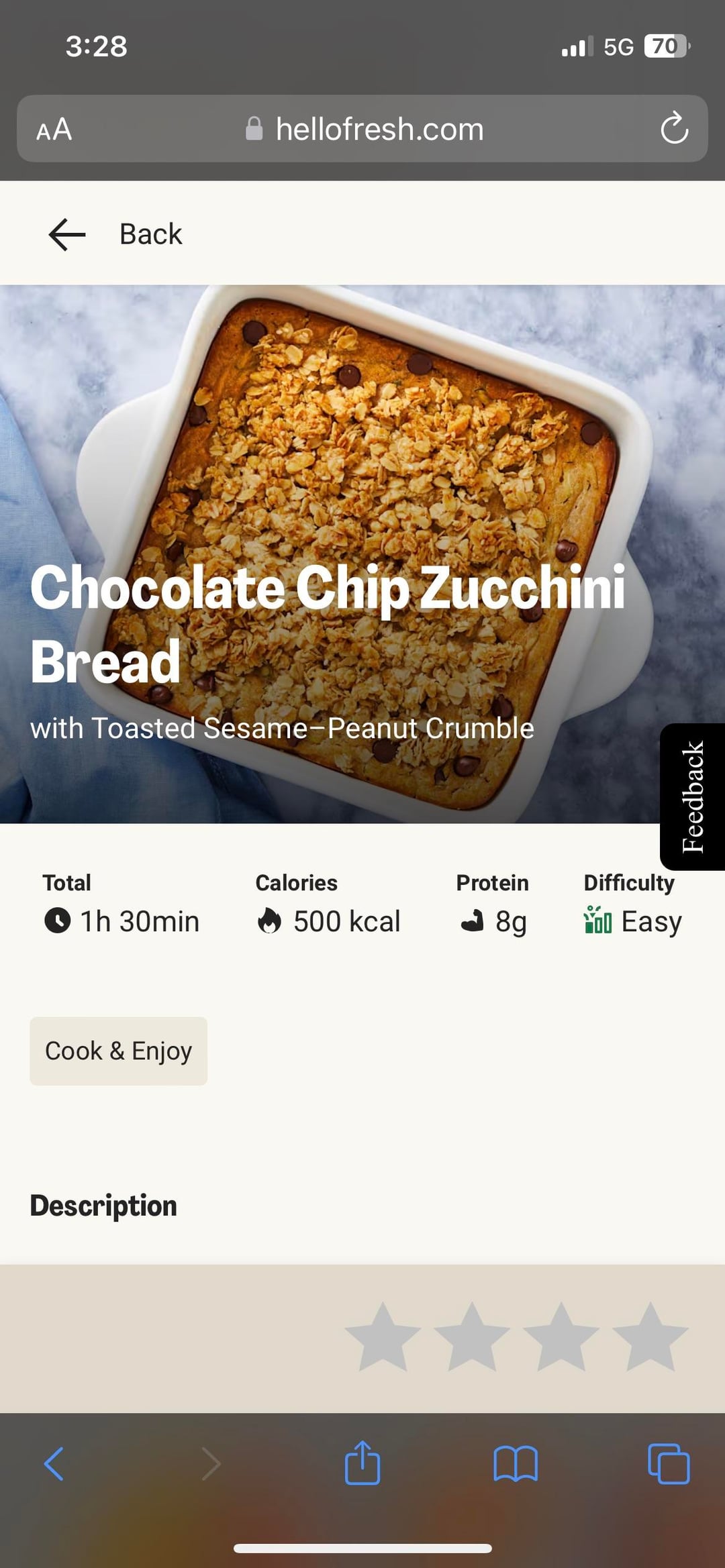Show all open Safari tabs
The width and height of the screenshot is (725, 1568).
tap(669, 1463)
